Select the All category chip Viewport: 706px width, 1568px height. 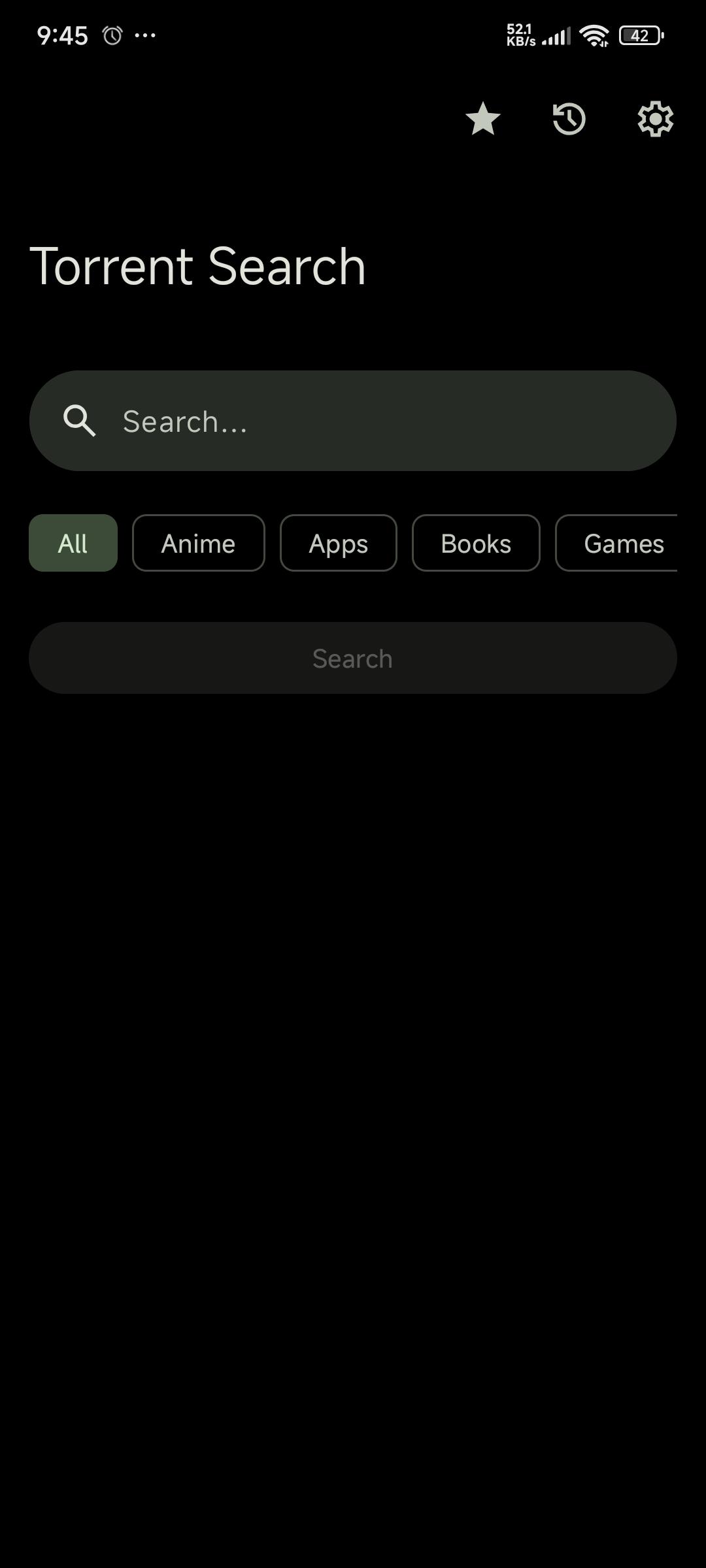click(73, 543)
